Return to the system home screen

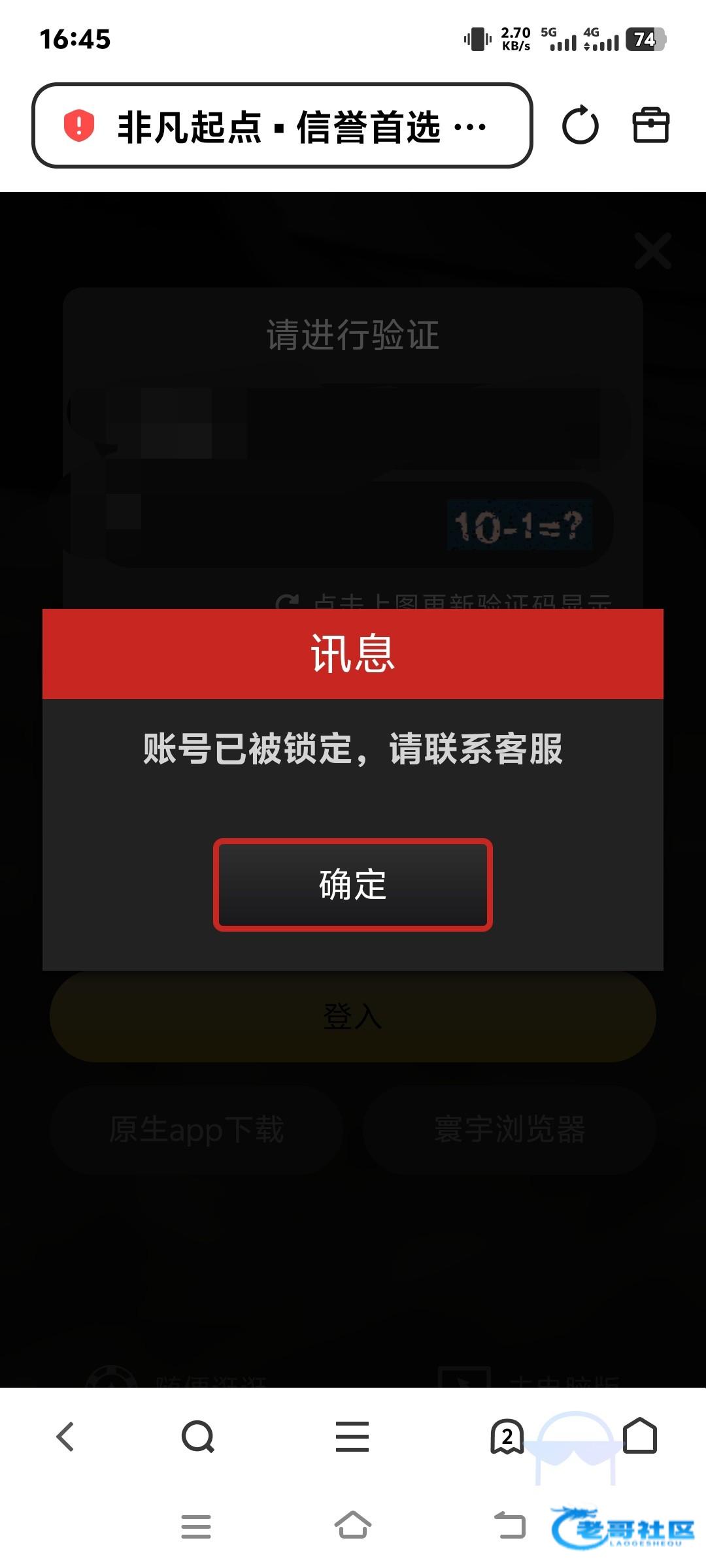click(352, 1526)
